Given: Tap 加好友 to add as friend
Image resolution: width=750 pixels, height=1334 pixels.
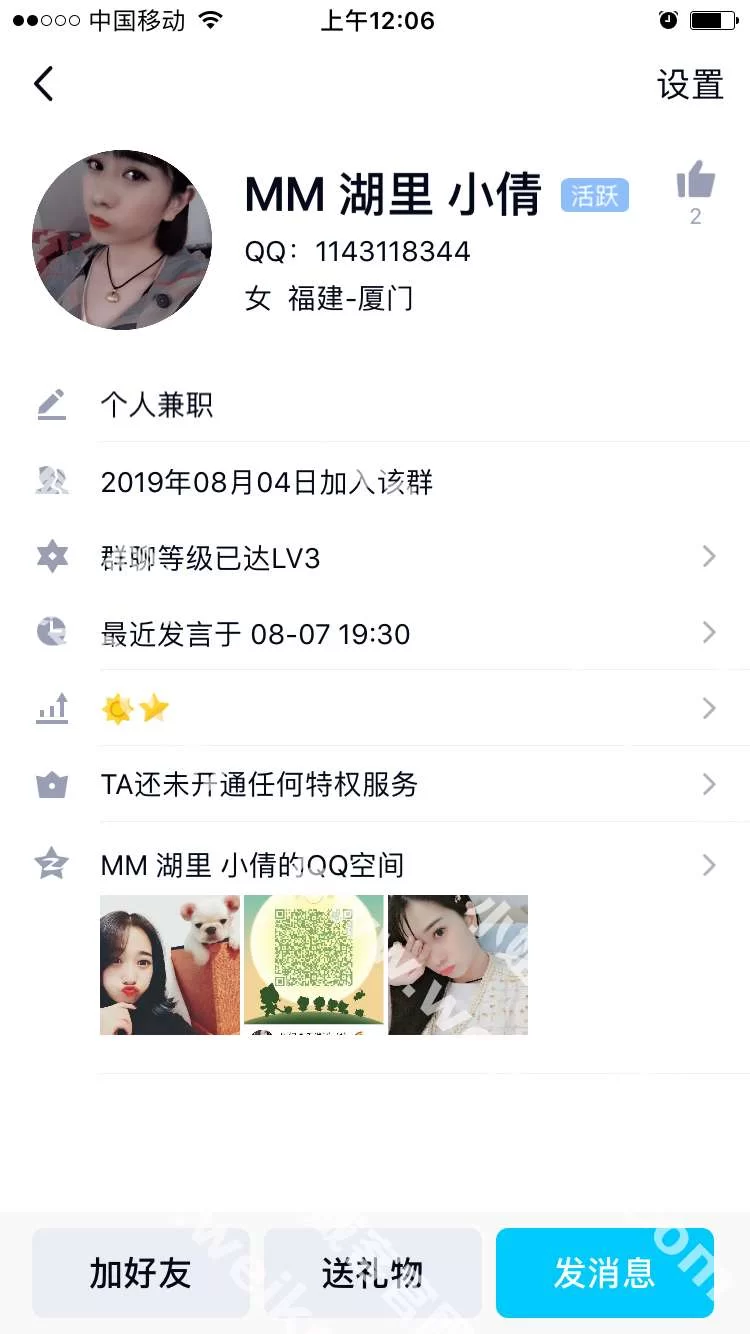Looking at the screenshot, I should click(x=141, y=1273).
